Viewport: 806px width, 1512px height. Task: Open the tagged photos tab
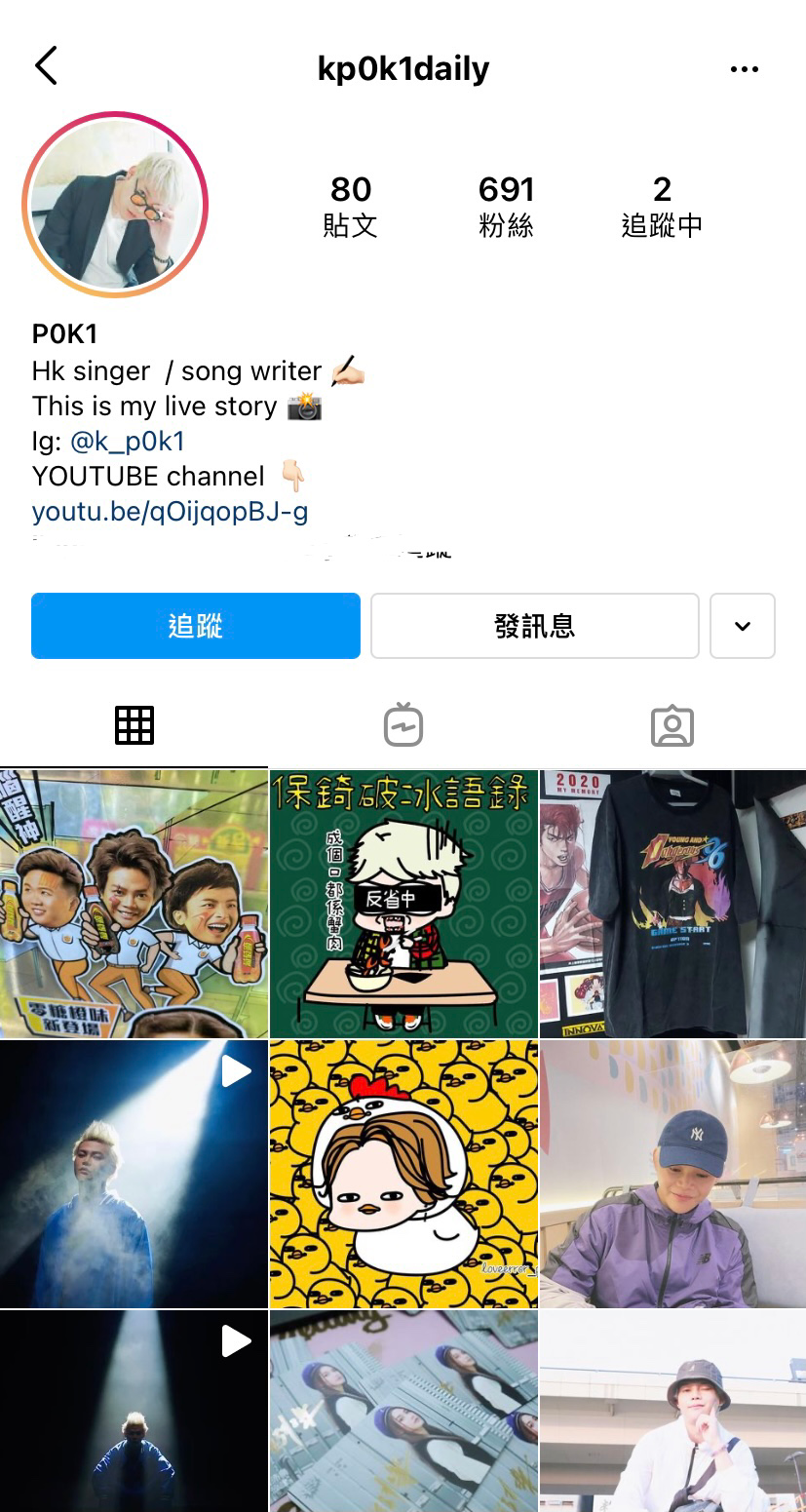pos(672,724)
